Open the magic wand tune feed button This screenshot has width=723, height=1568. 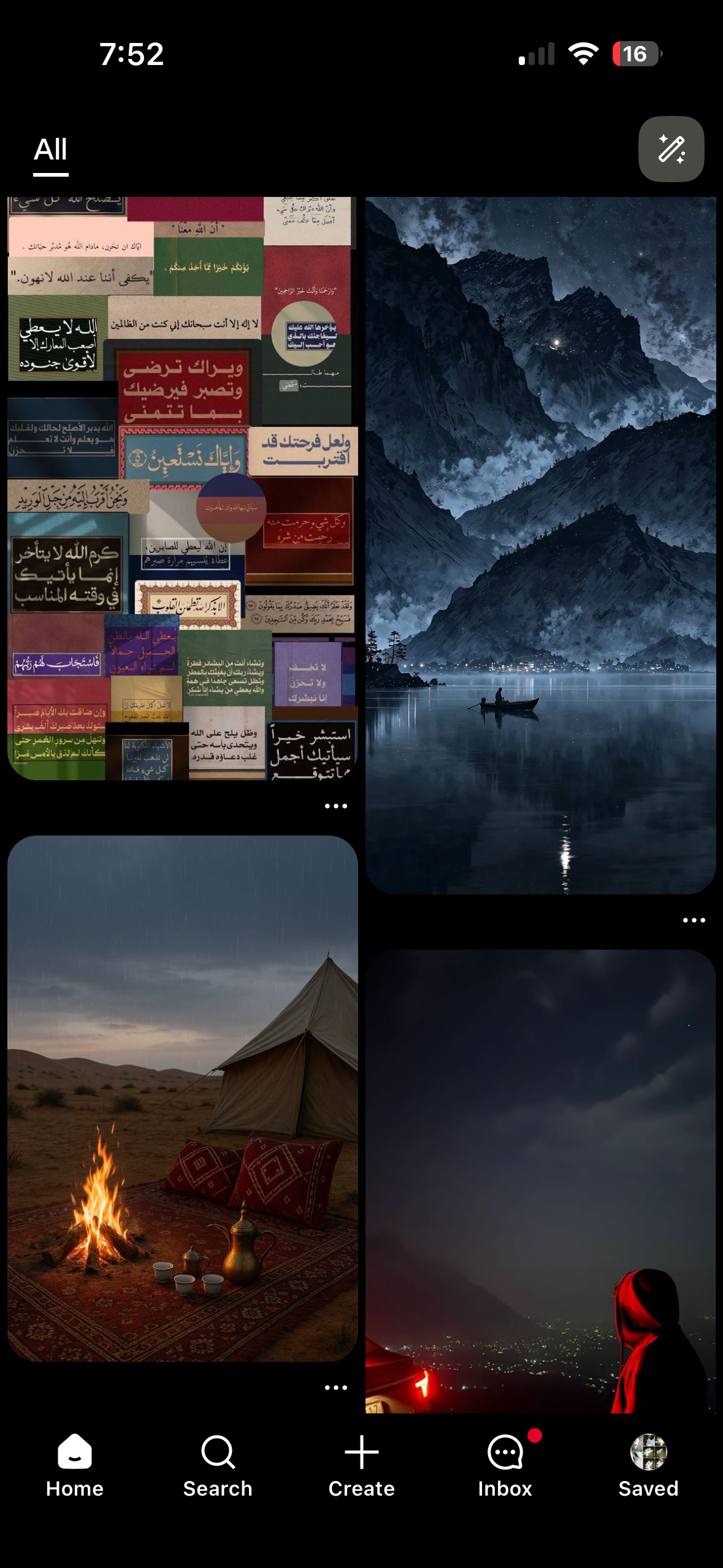coord(671,149)
